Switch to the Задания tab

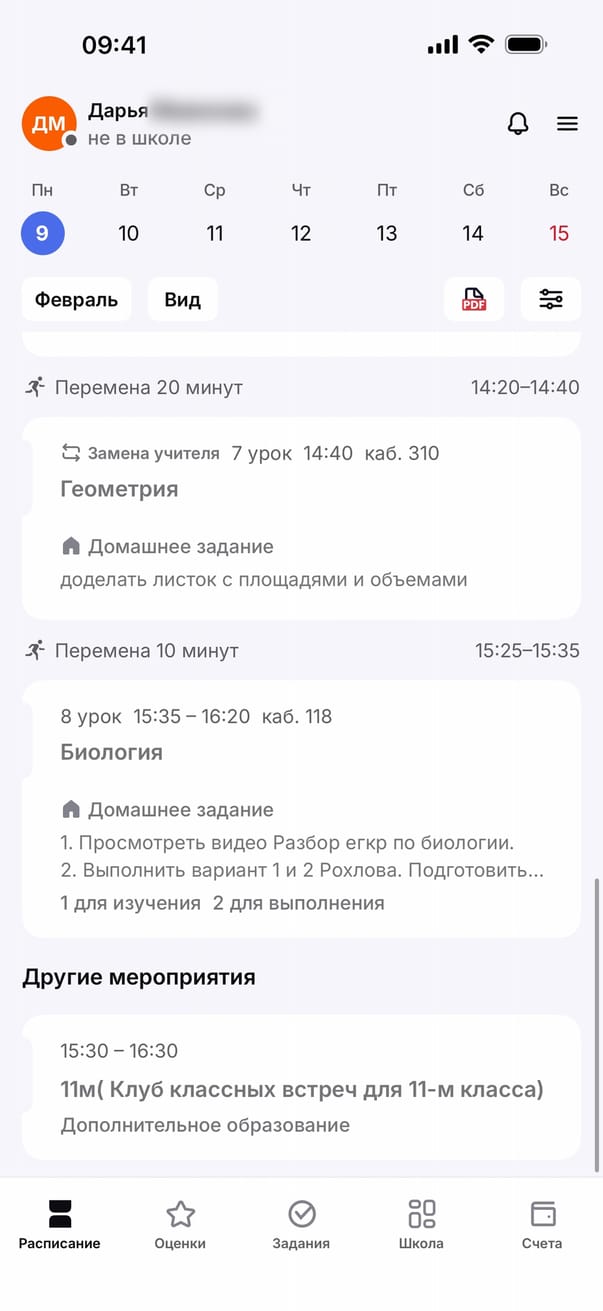click(x=301, y=1225)
